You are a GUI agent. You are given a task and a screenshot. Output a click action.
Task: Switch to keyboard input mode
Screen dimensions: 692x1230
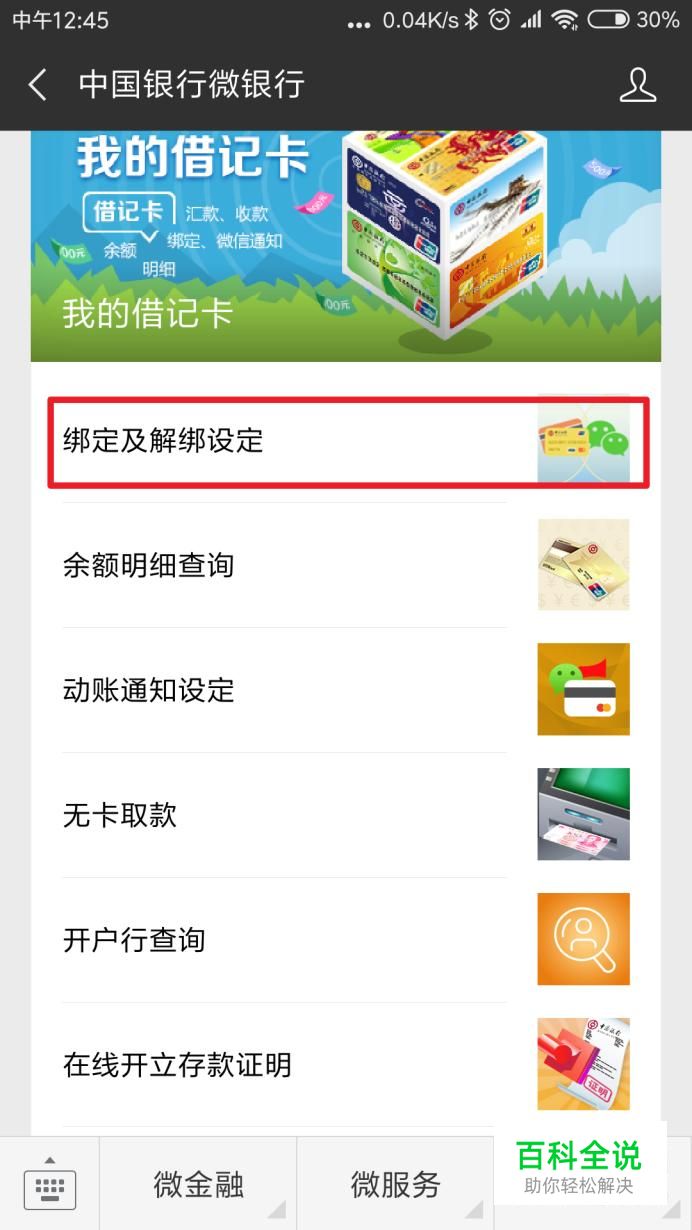49,1185
